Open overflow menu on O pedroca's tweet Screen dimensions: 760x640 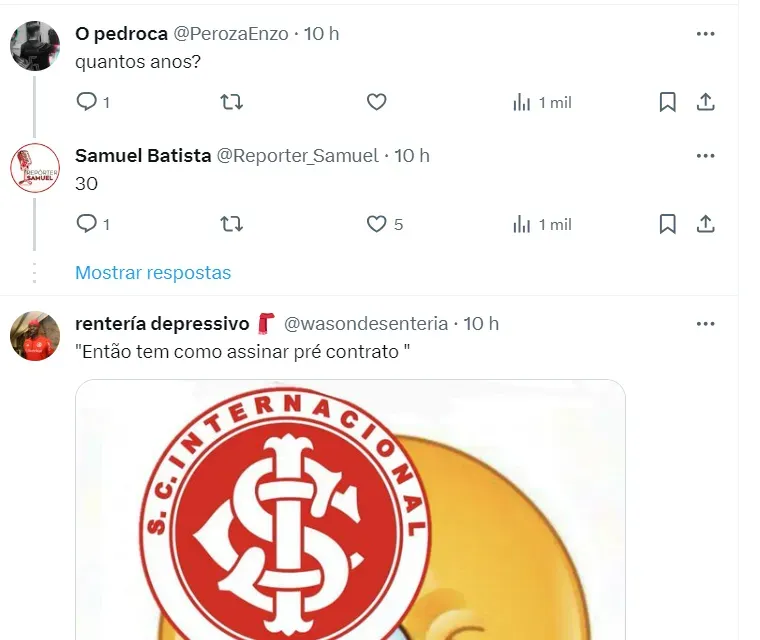click(x=705, y=34)
